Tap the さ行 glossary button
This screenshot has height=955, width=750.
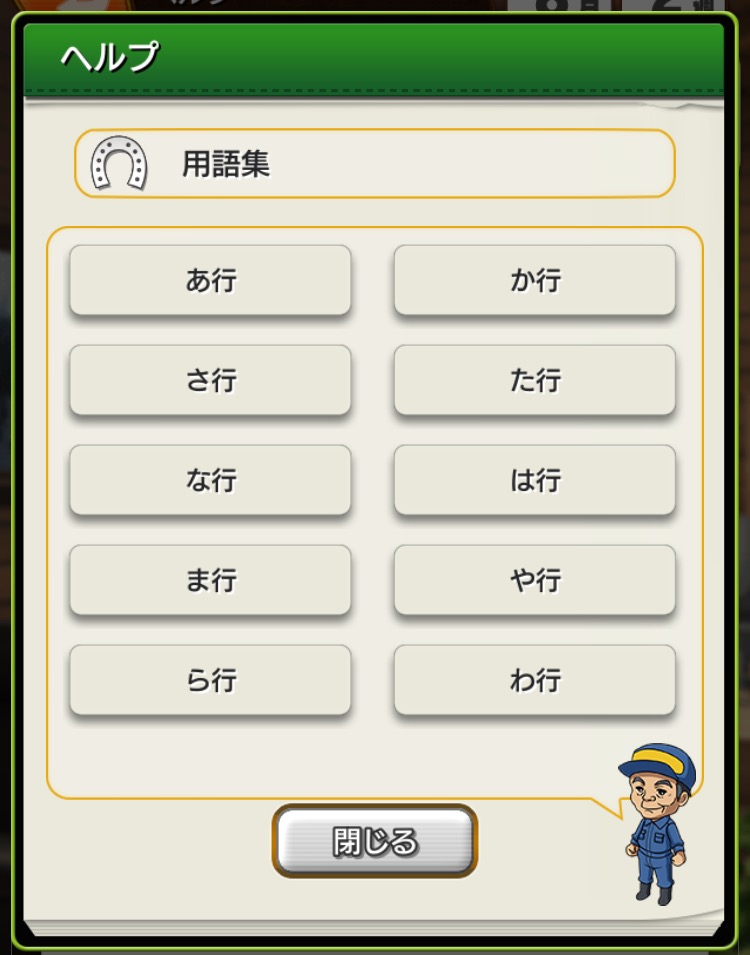point(210,380)
